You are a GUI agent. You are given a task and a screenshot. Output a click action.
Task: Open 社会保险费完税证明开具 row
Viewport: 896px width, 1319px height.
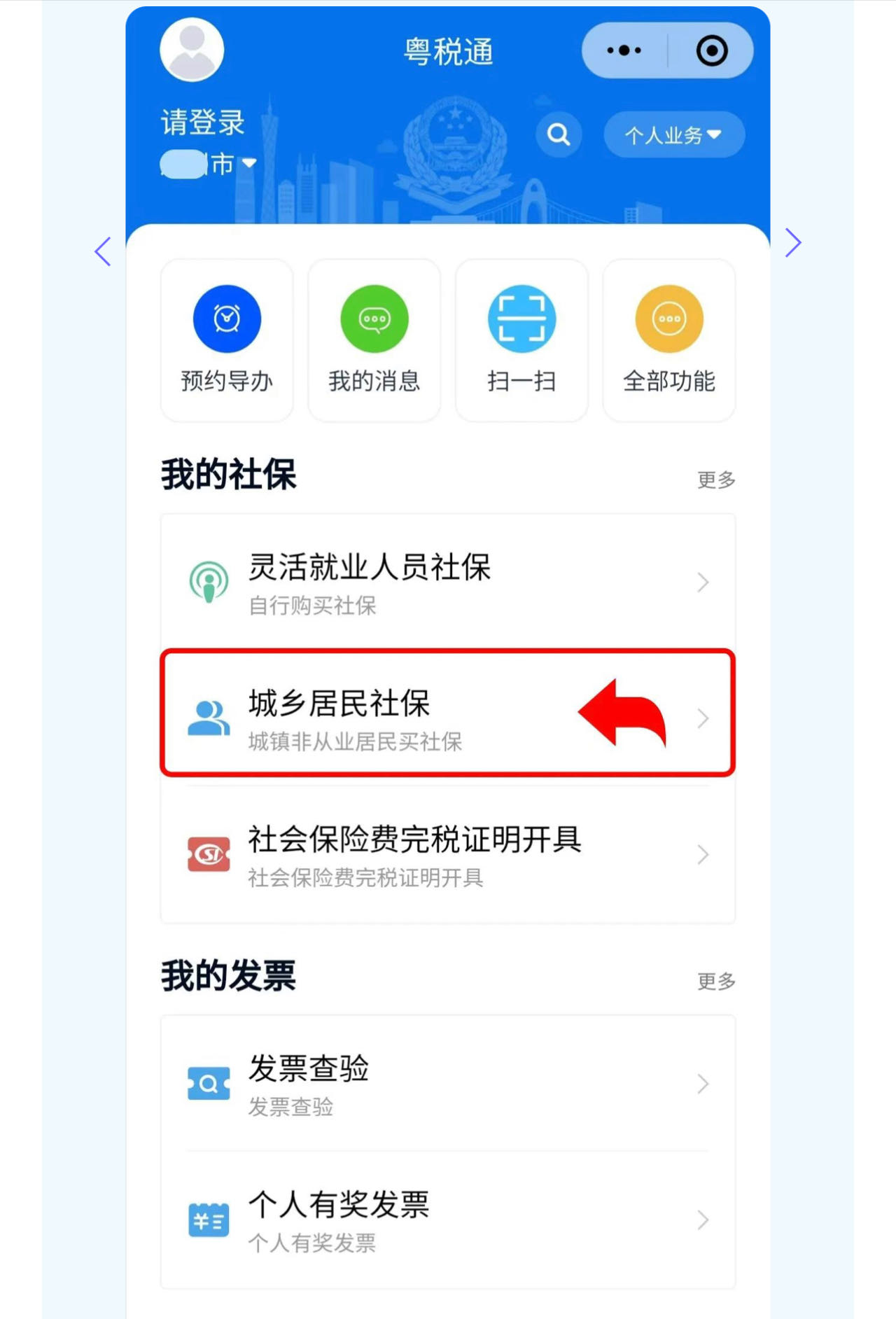pyautogui.click(x=448, y=854)
